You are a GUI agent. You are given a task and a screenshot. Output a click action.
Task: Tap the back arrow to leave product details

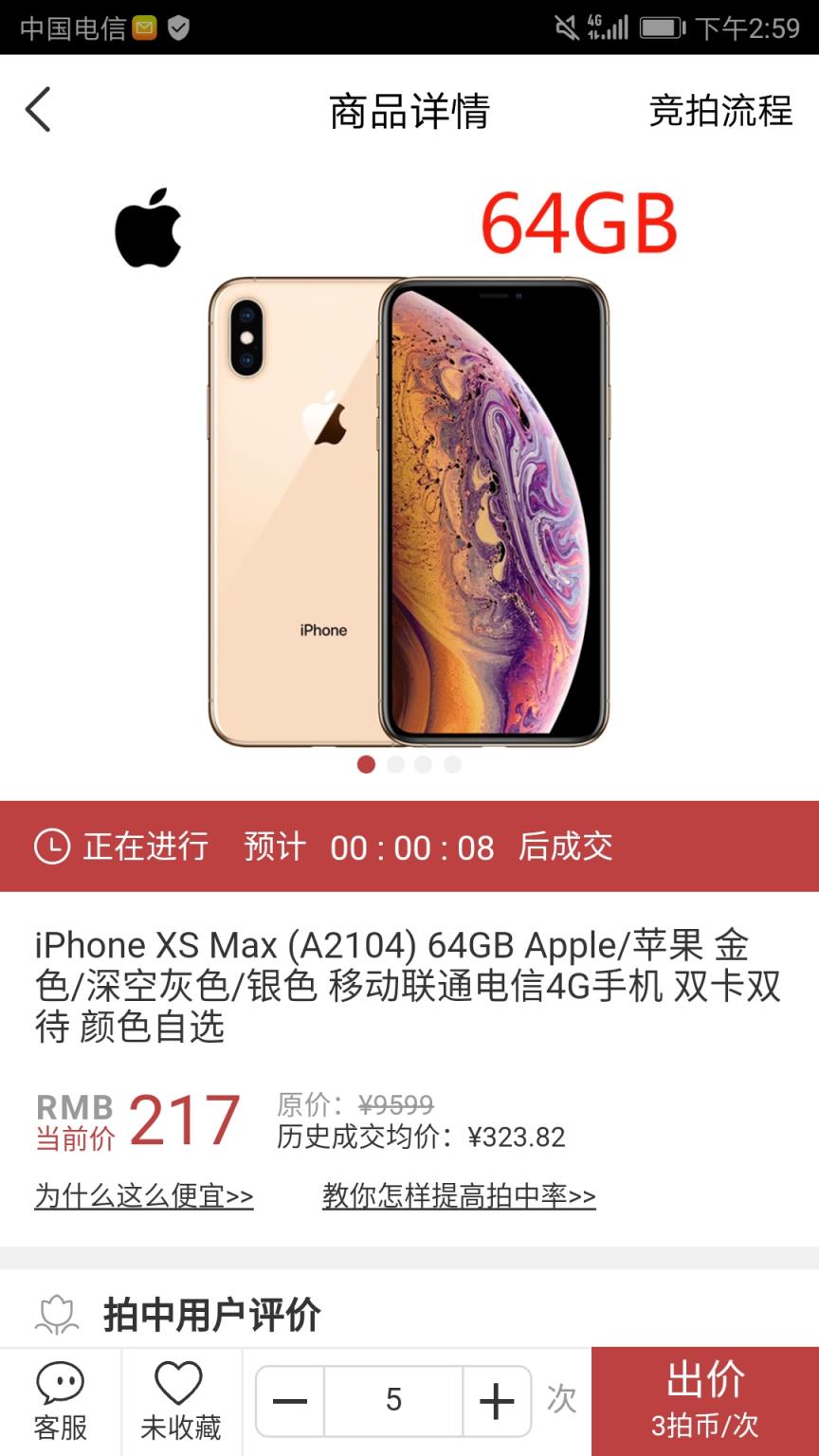[38, 111]
